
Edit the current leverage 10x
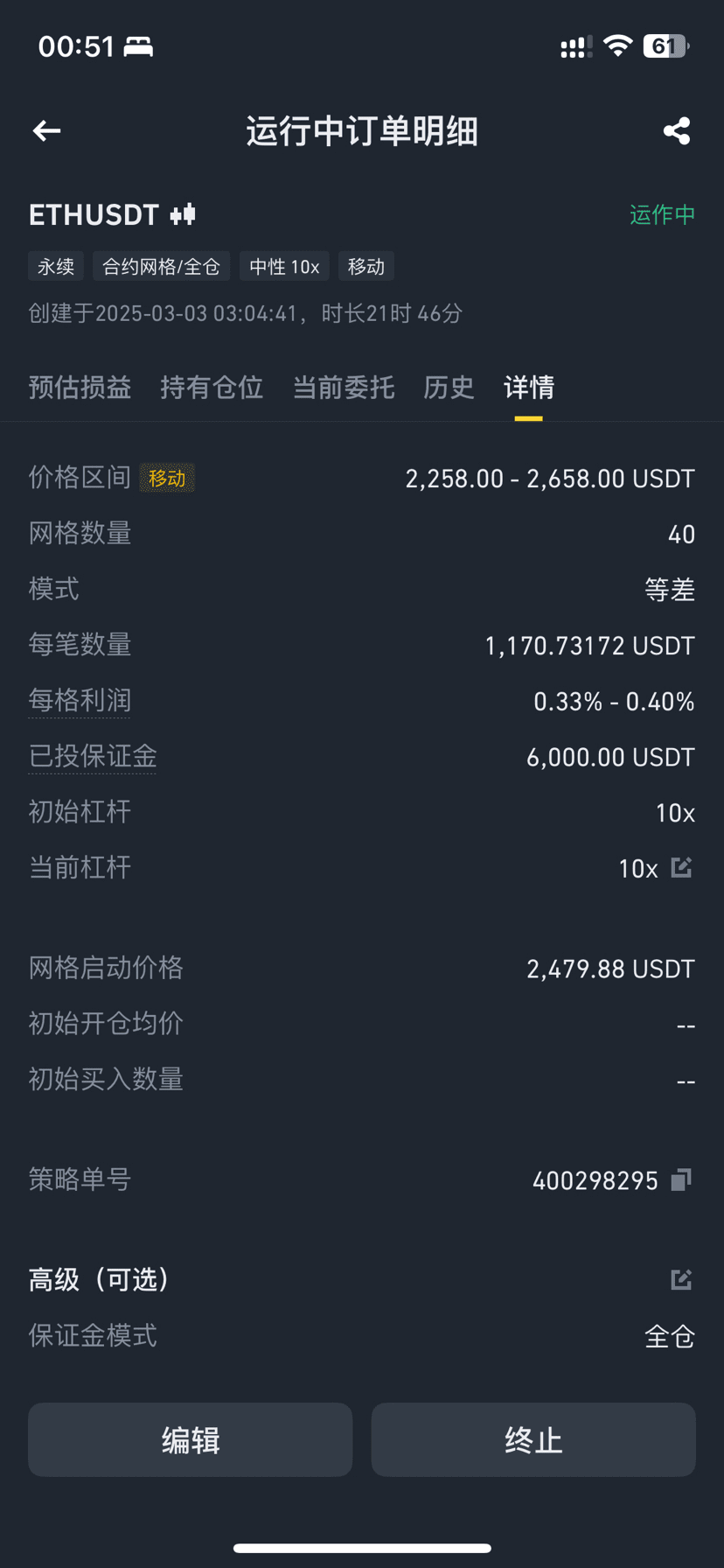pyautogui.click(x=681, y=868)
